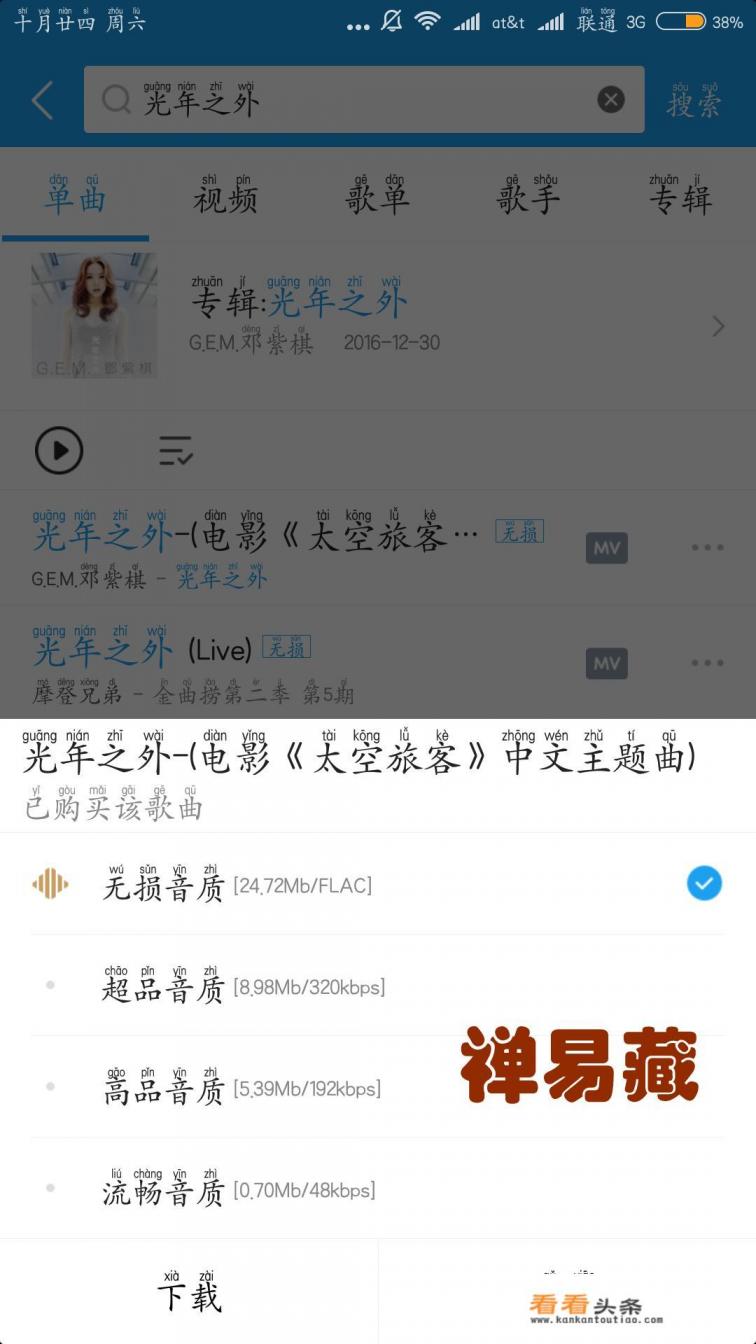
Task: Open the G.E.M. album cover thumbnail
Action: [96, 316]
